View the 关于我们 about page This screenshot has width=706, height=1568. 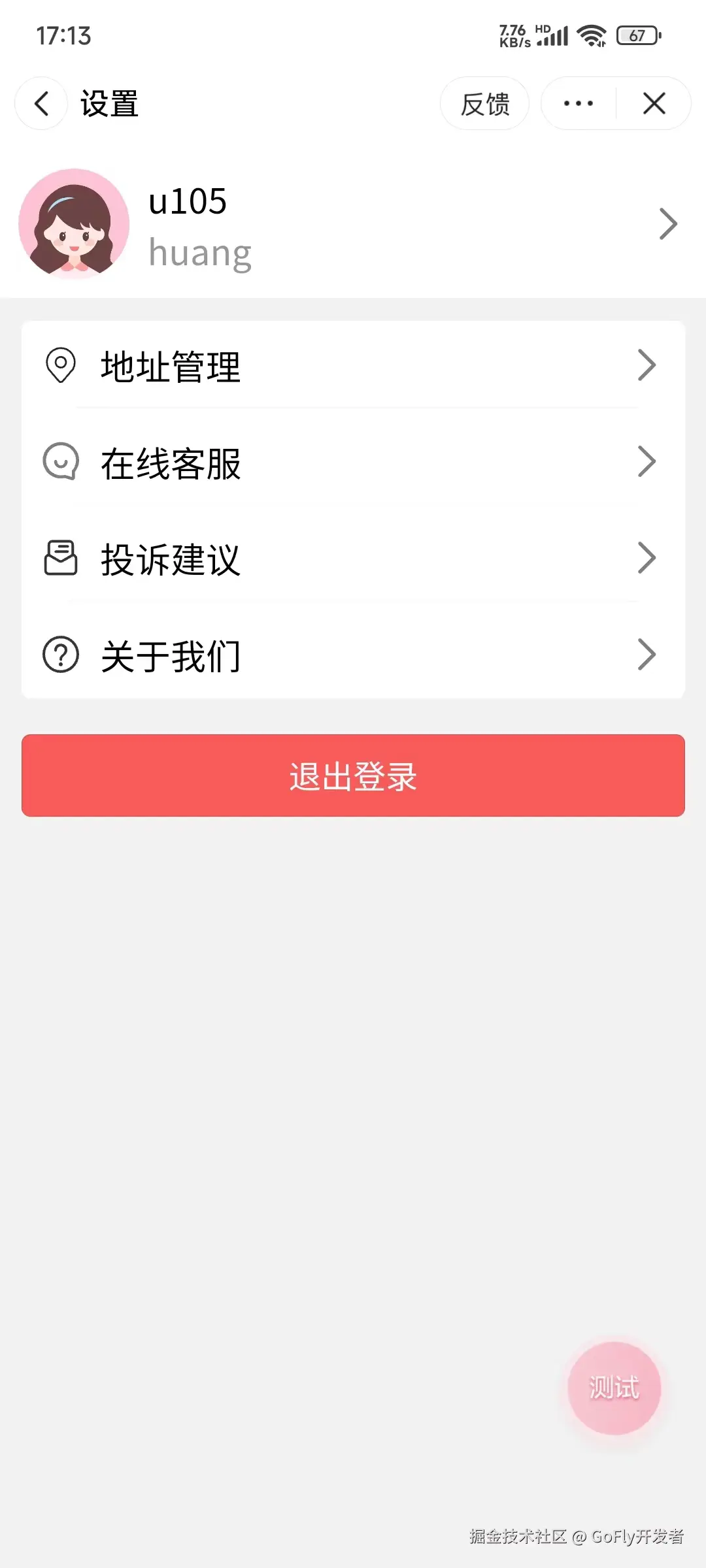tap(353, 655)
